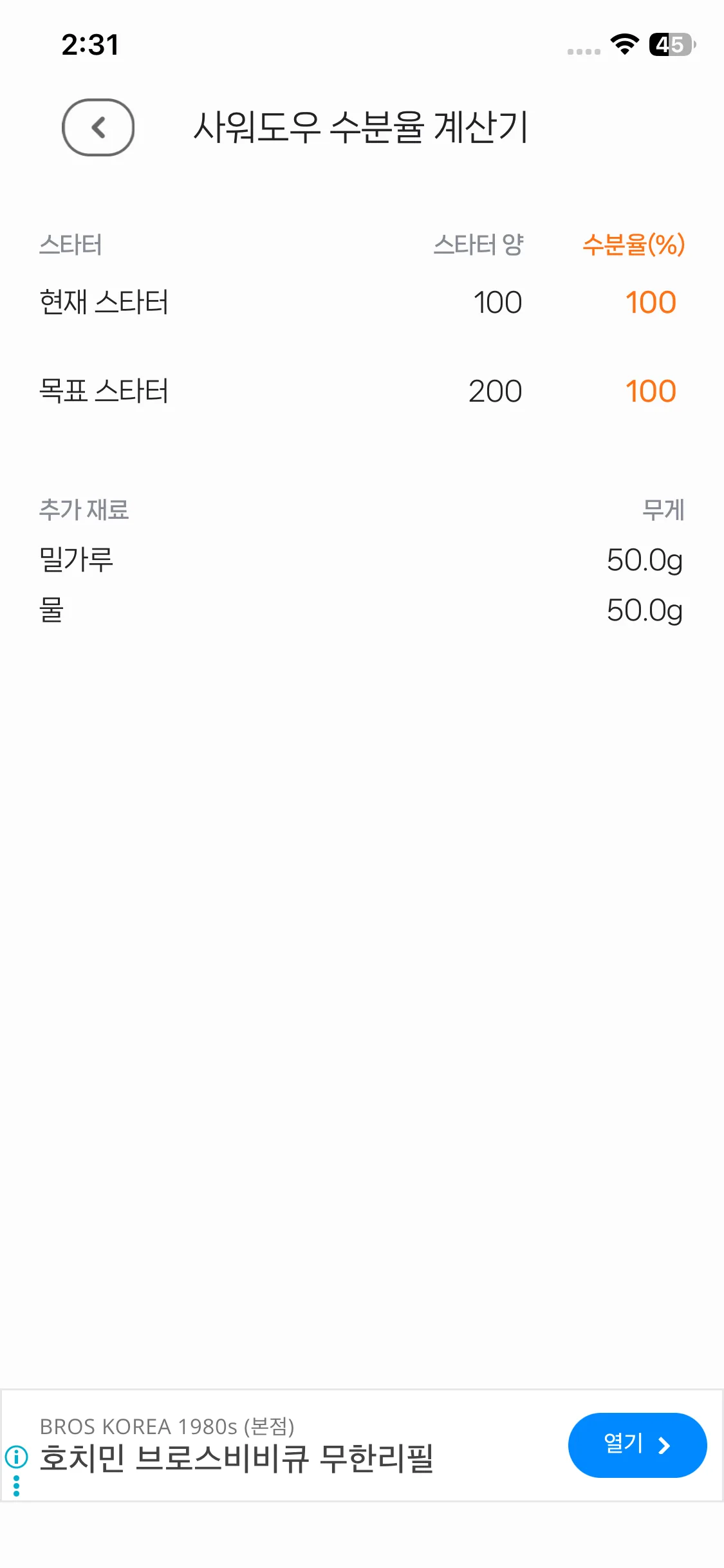Edit the 현재 스타터 hydration value 100
This screenshot has height=1568, width=724.
coord(651,301)
